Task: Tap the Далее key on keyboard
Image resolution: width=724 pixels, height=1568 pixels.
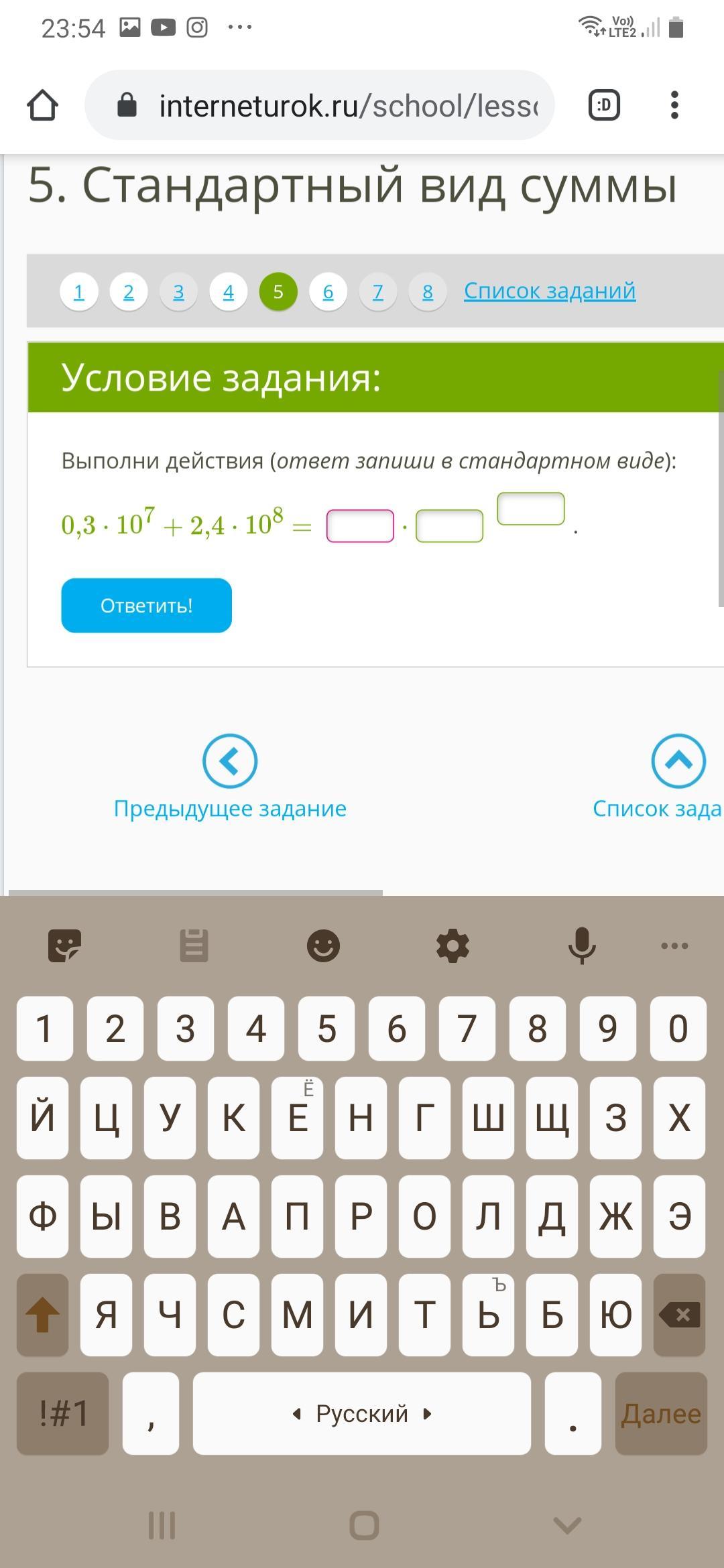Action: pos(661,1413)
